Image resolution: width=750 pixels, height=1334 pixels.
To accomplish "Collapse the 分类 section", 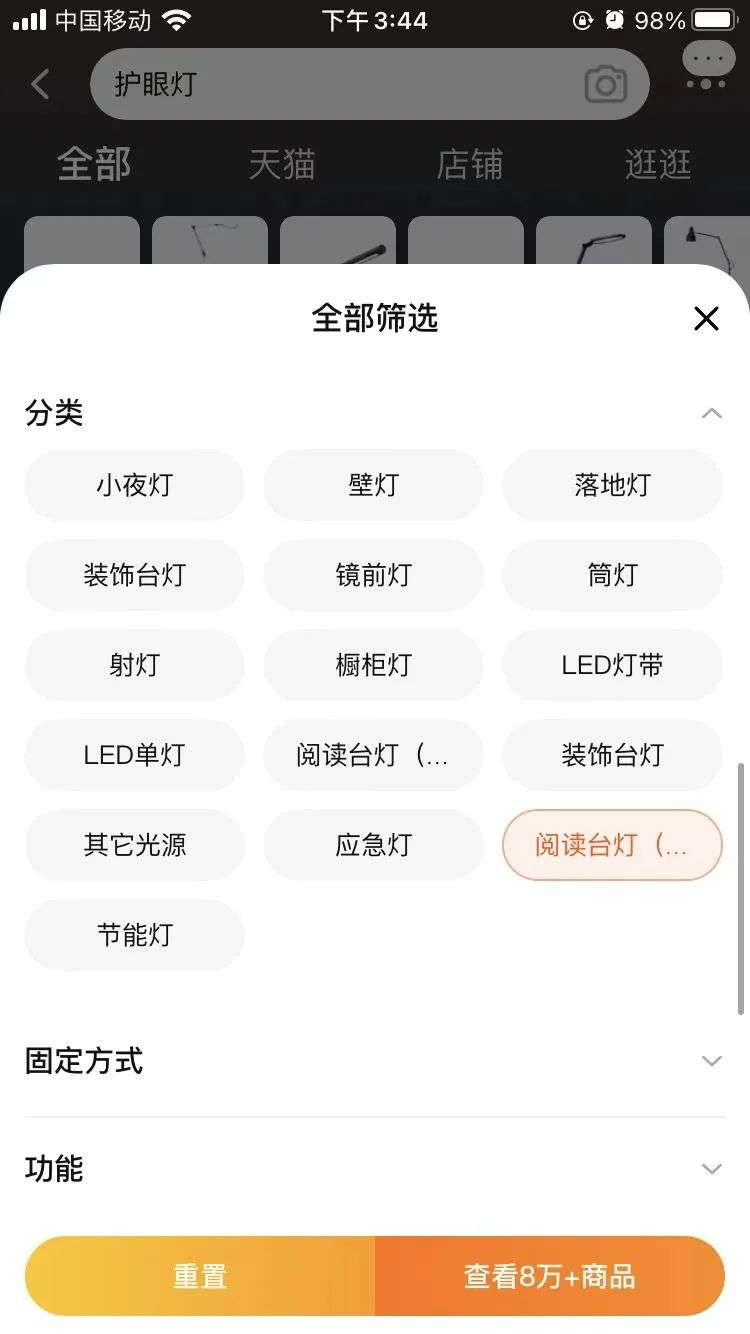I will tap(711, 413).
